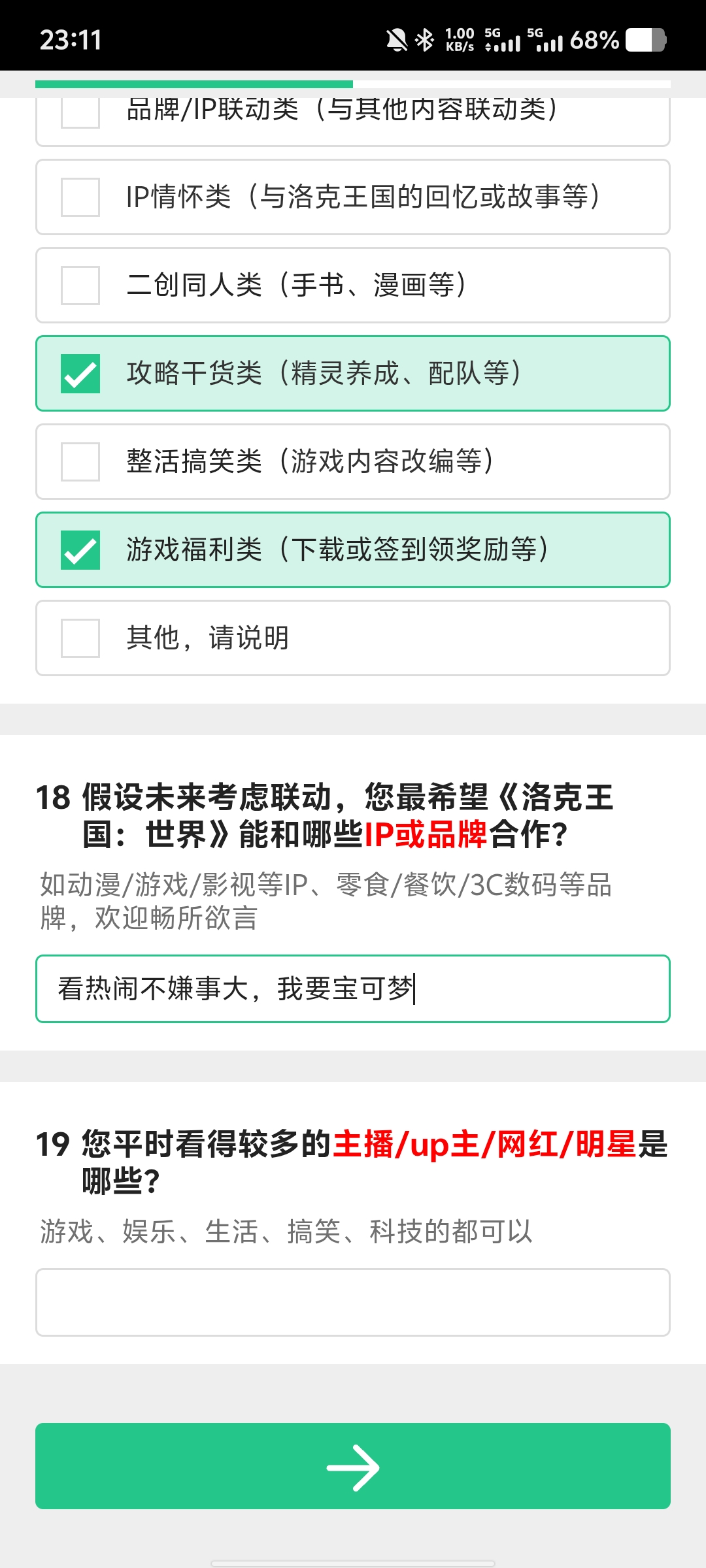
Task: Check the 品牌/IP联动类 option
Action: point(80,113)
